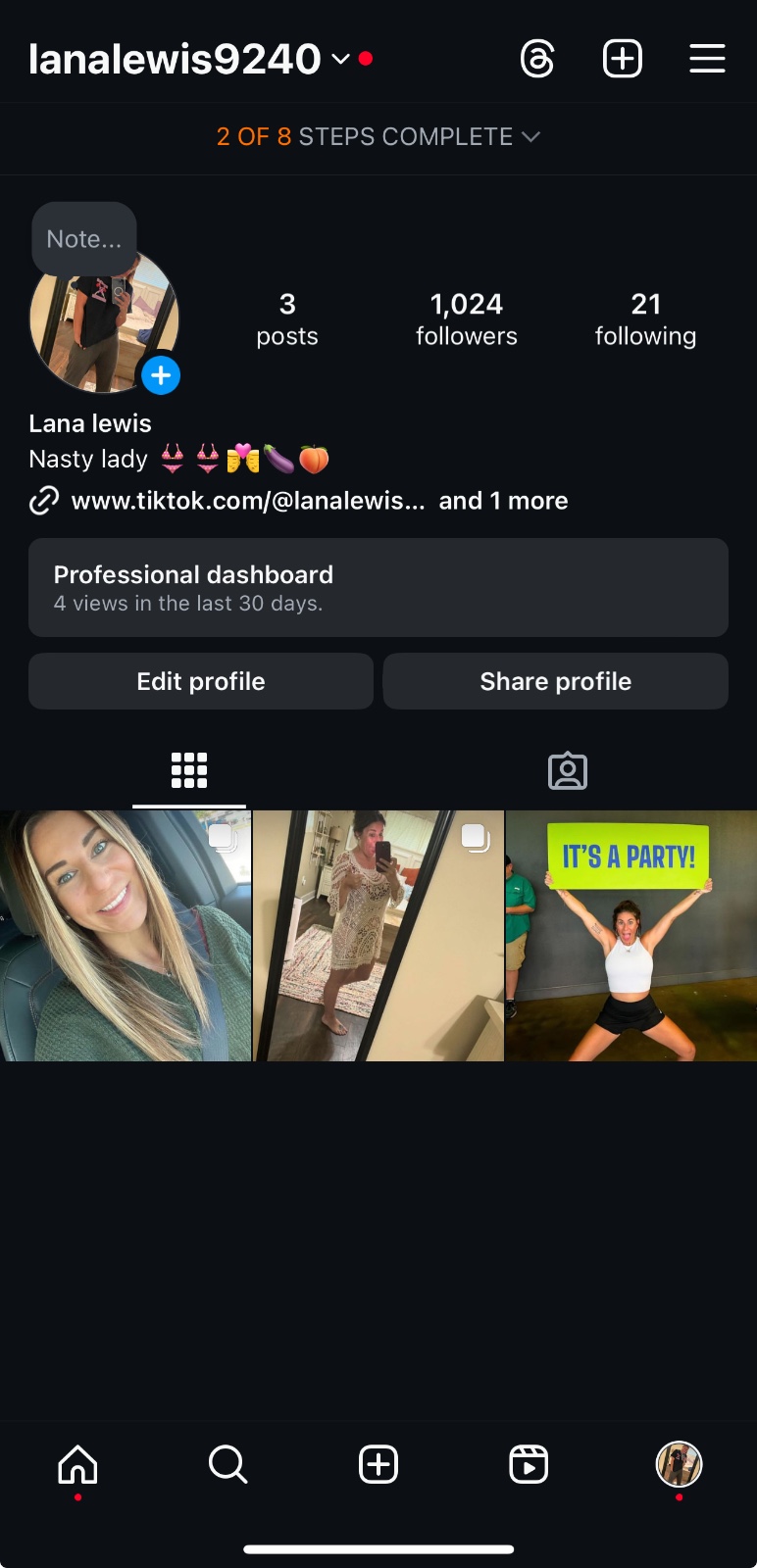Tap Share profile

555,681
